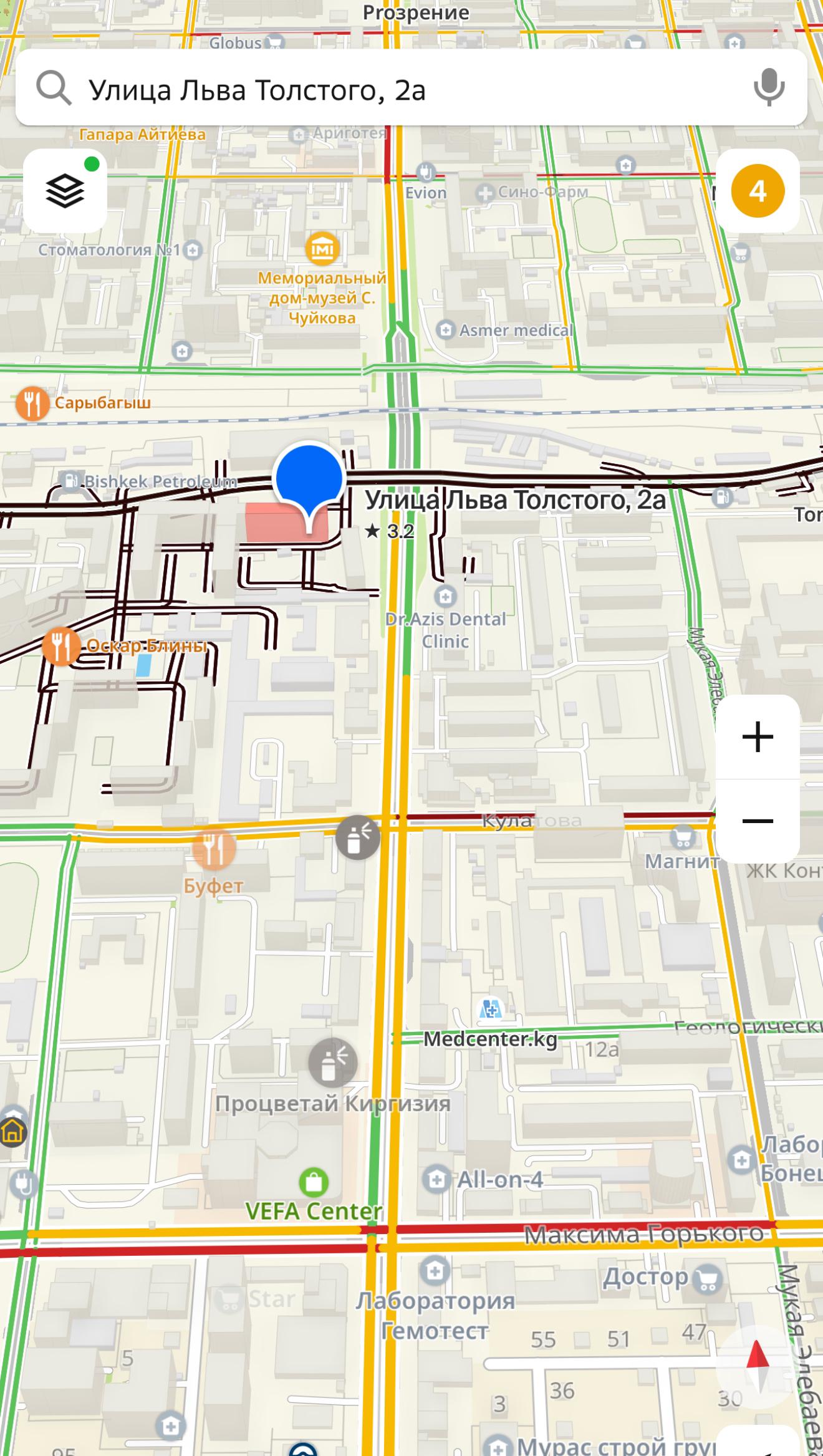Screen dimensions: 823x1456
Task: Open the Medcenter.kg marker
Action: click(x=491, y=1008)
